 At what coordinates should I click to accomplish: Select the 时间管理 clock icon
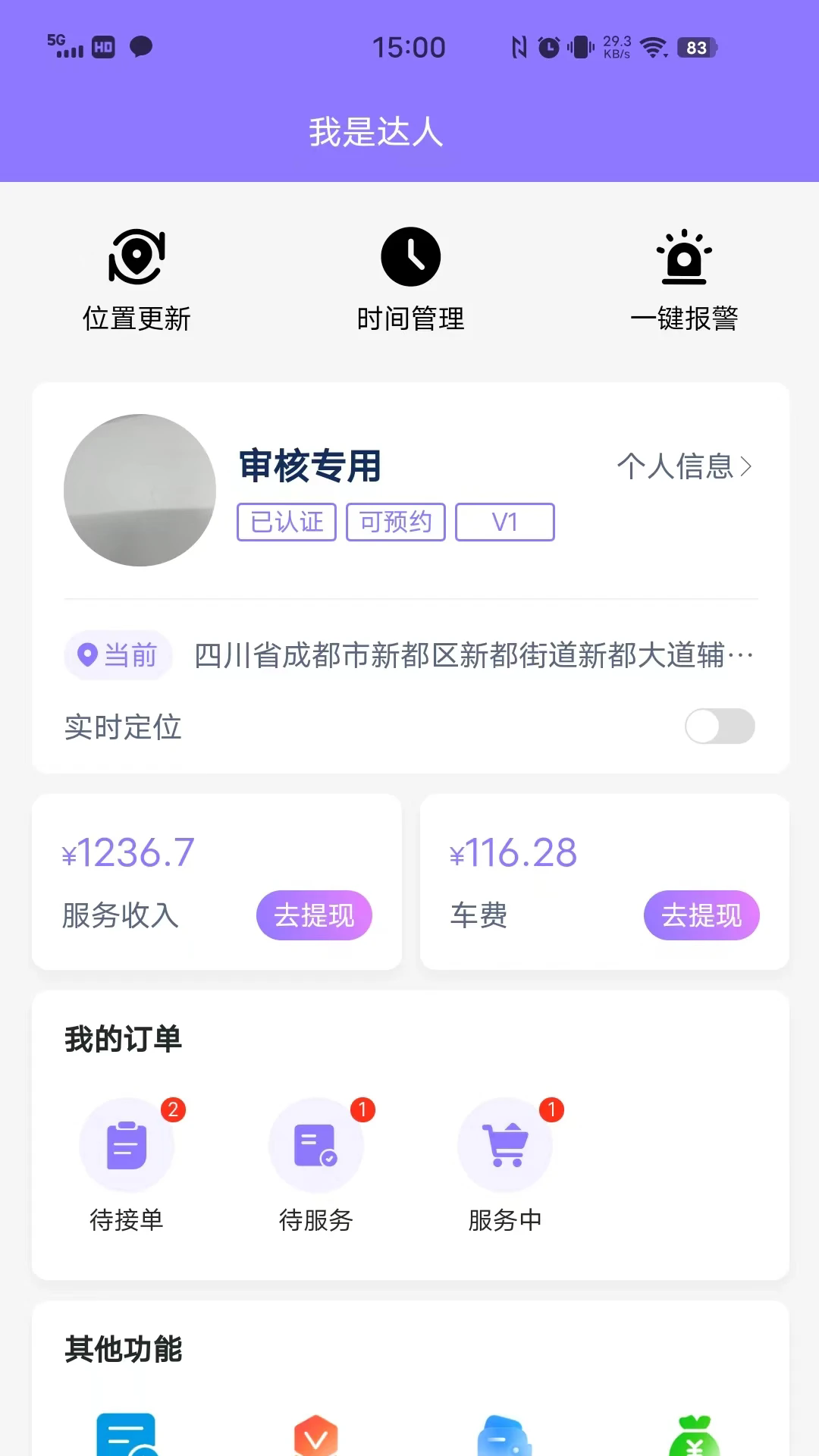409,256
